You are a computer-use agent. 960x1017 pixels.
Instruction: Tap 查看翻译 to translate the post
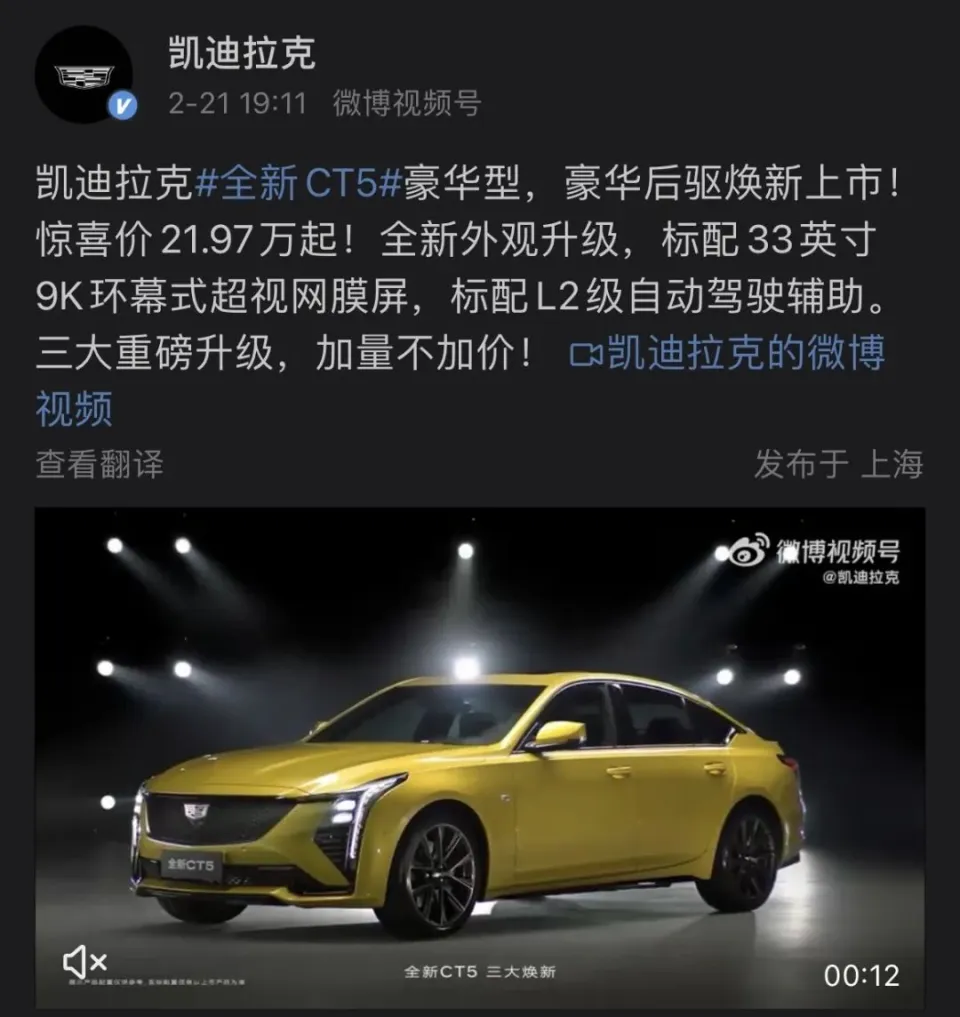pyautogui.click(x=99, y=464)
